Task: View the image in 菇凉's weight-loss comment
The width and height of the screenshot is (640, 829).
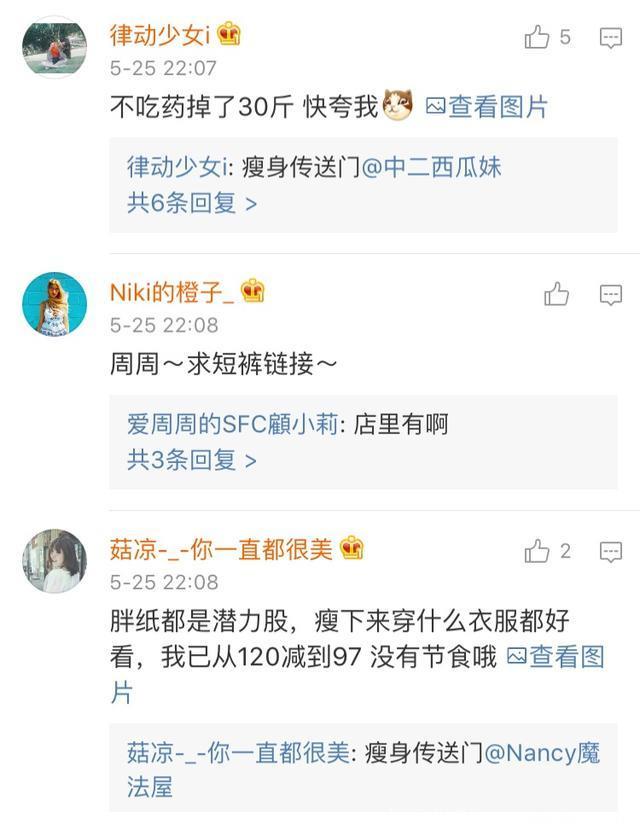Action: (x=555, y=656)
